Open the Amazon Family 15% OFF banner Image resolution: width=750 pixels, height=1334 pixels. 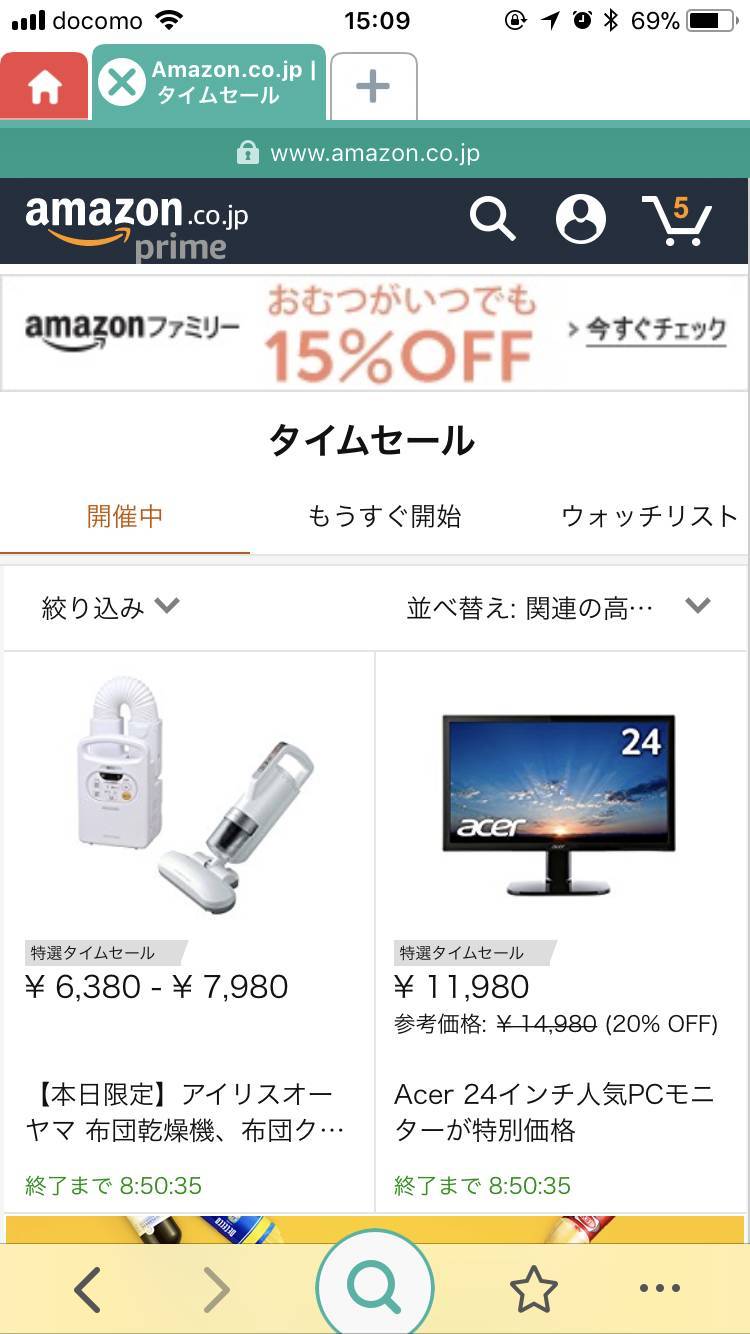tap(375, 333)
